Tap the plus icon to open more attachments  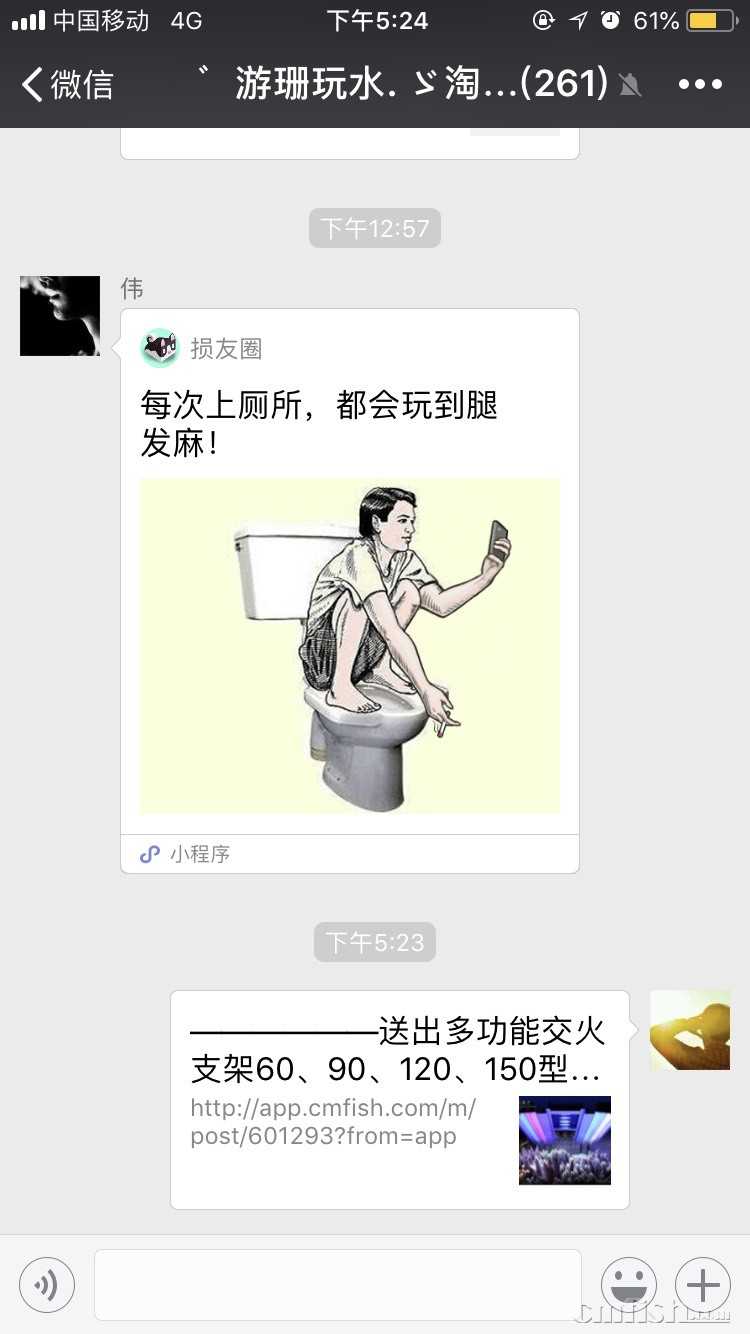702,1285
